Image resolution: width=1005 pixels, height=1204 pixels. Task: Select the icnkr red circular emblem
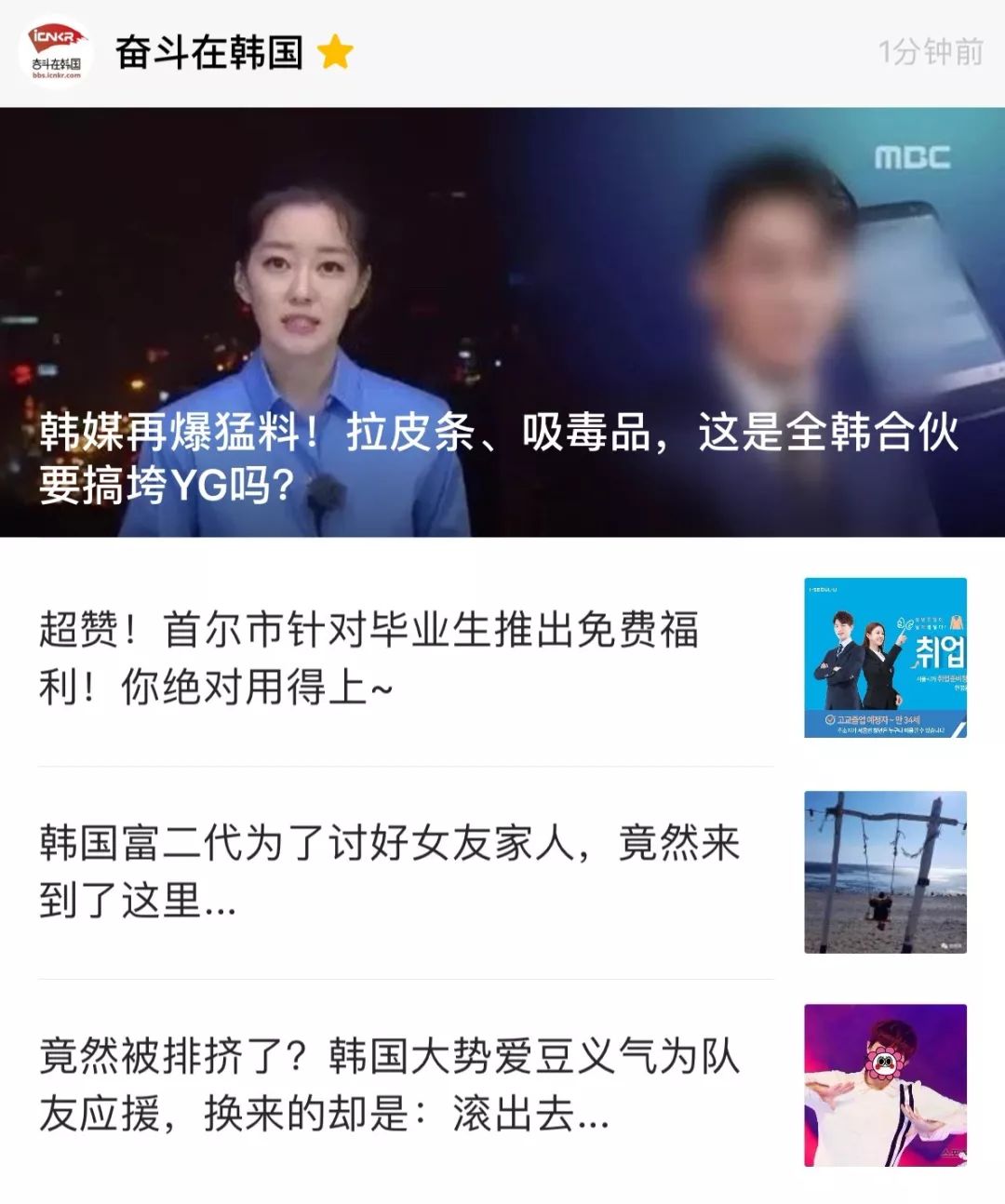60,37
